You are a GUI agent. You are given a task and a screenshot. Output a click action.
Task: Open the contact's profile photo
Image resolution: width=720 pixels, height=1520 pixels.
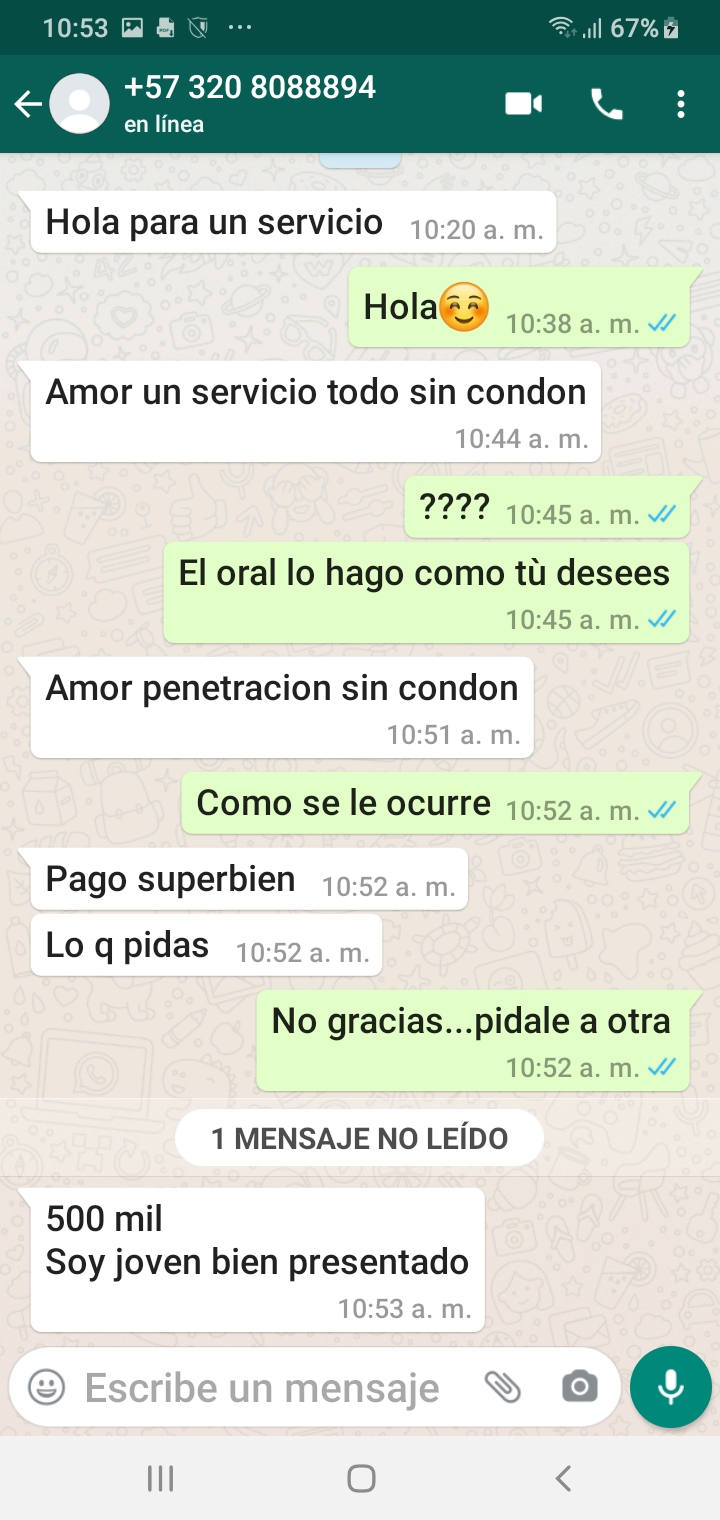pos(80,104)
